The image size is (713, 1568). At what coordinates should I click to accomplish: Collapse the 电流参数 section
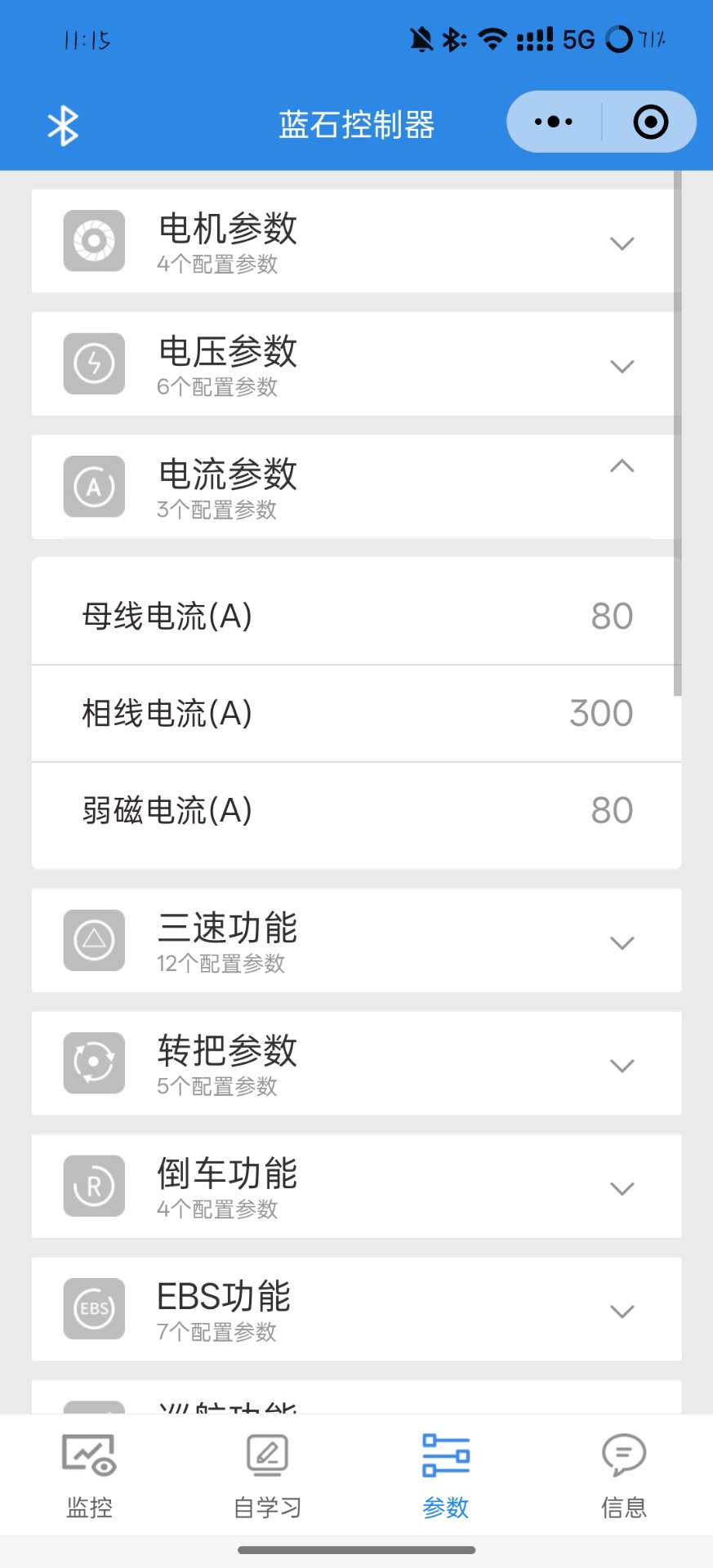click(x=356, y=487)
